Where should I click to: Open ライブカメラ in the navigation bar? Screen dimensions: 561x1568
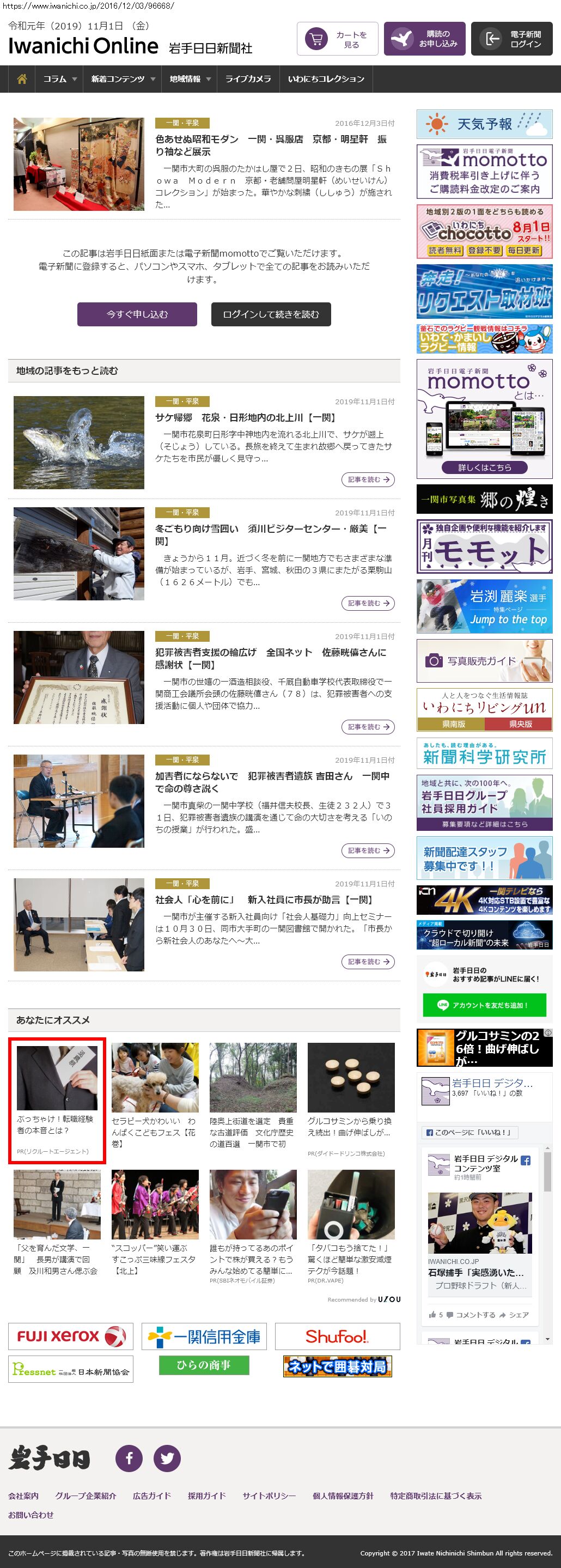(248, 79)
